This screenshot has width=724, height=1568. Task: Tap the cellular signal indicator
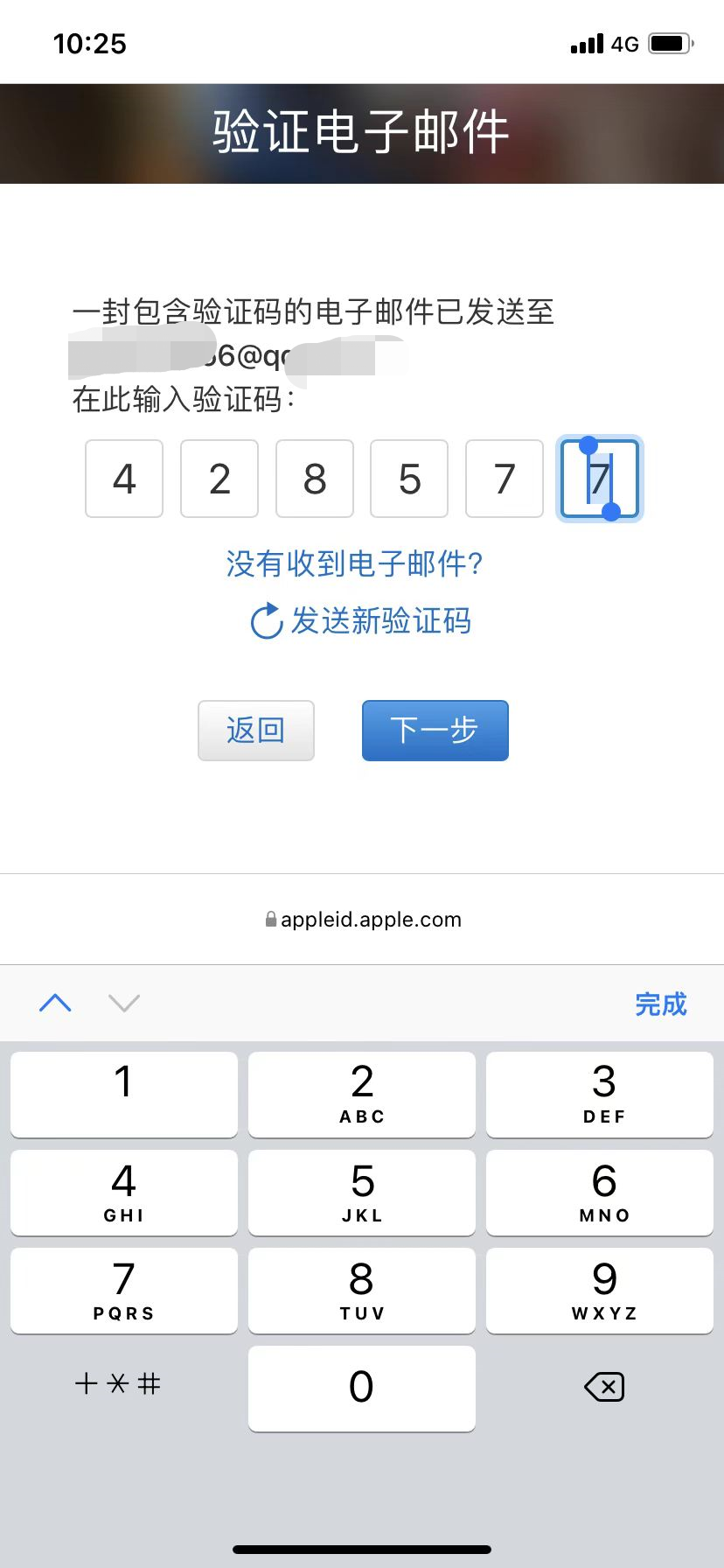pos(585,43)
